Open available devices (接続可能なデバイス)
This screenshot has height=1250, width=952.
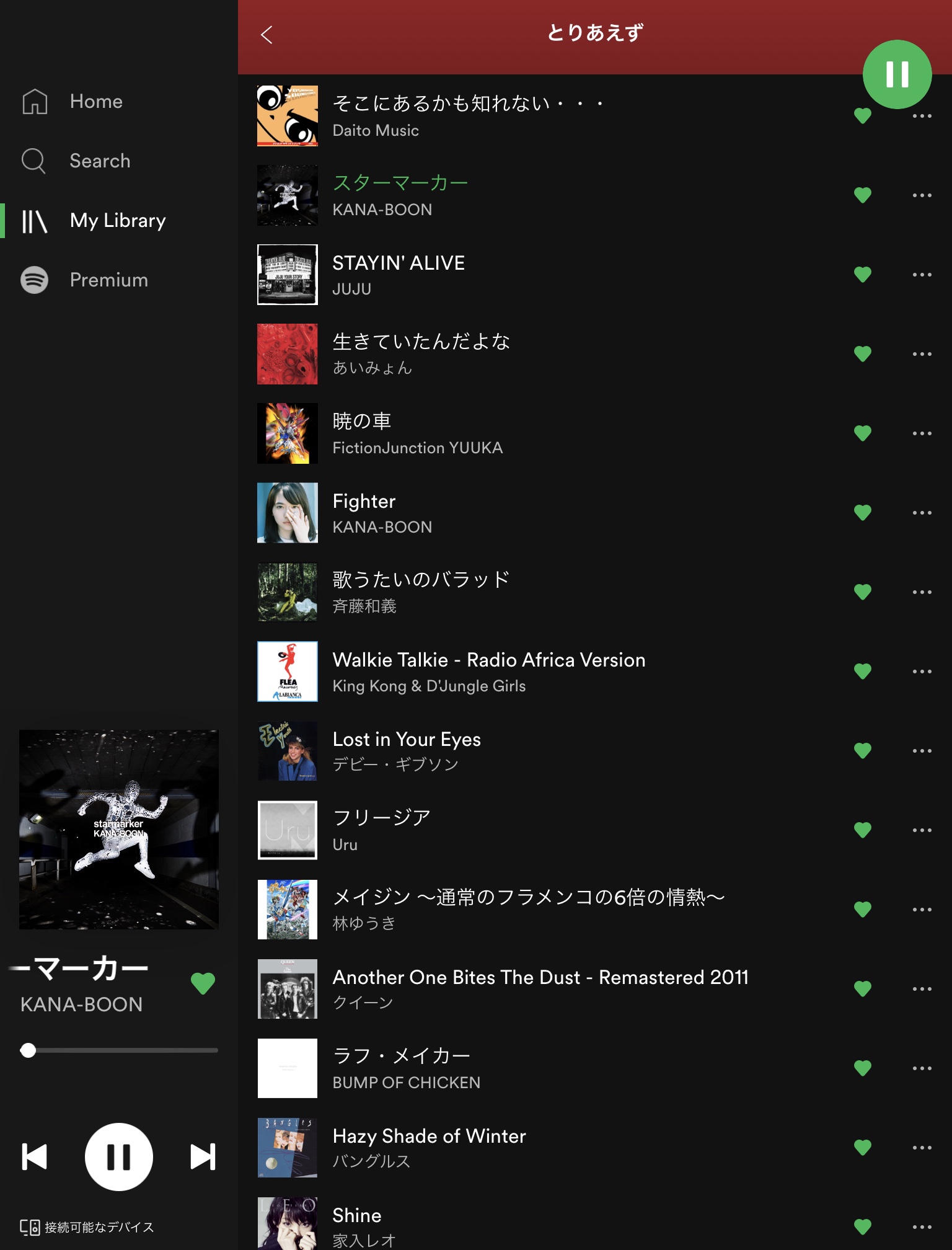click(87, 1227)
